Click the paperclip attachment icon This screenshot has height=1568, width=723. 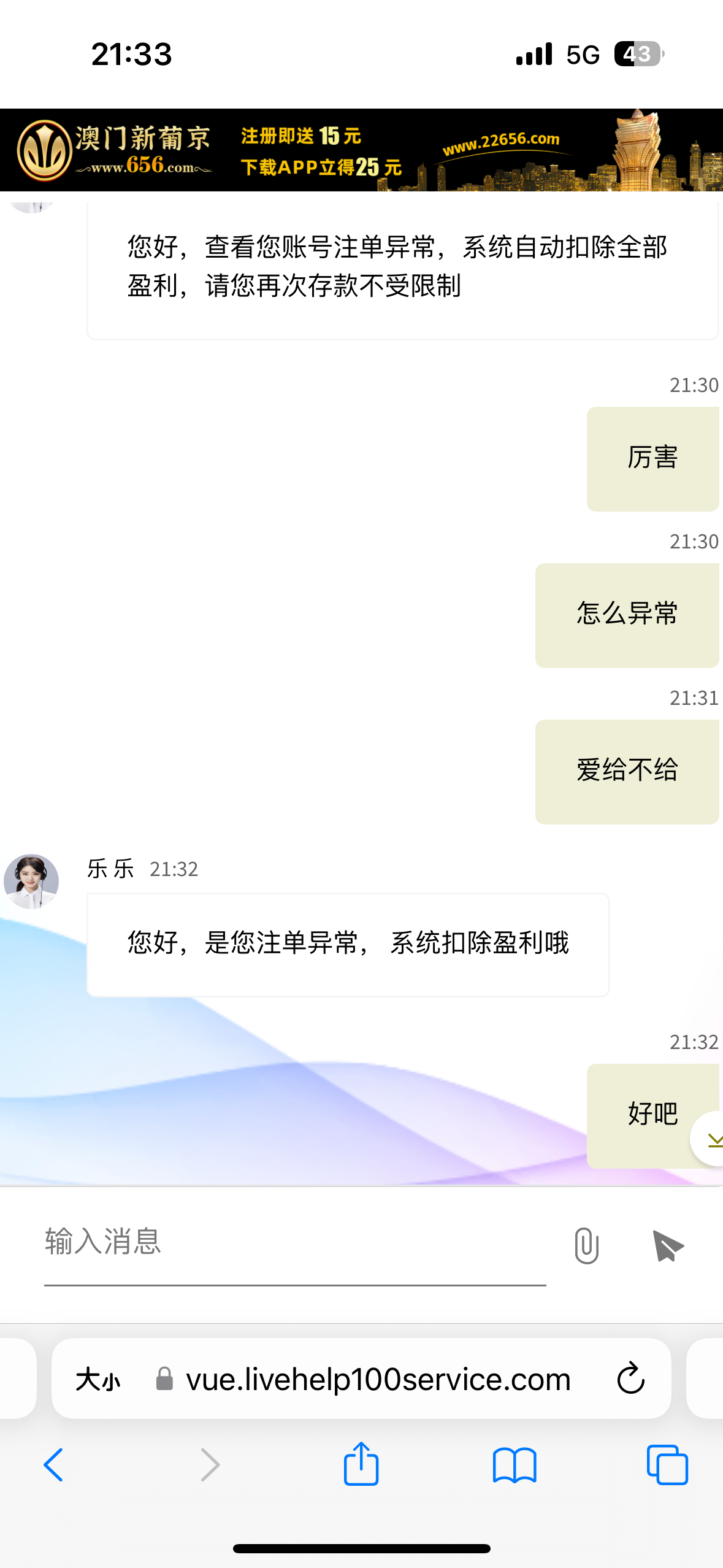click(587, 1245)
